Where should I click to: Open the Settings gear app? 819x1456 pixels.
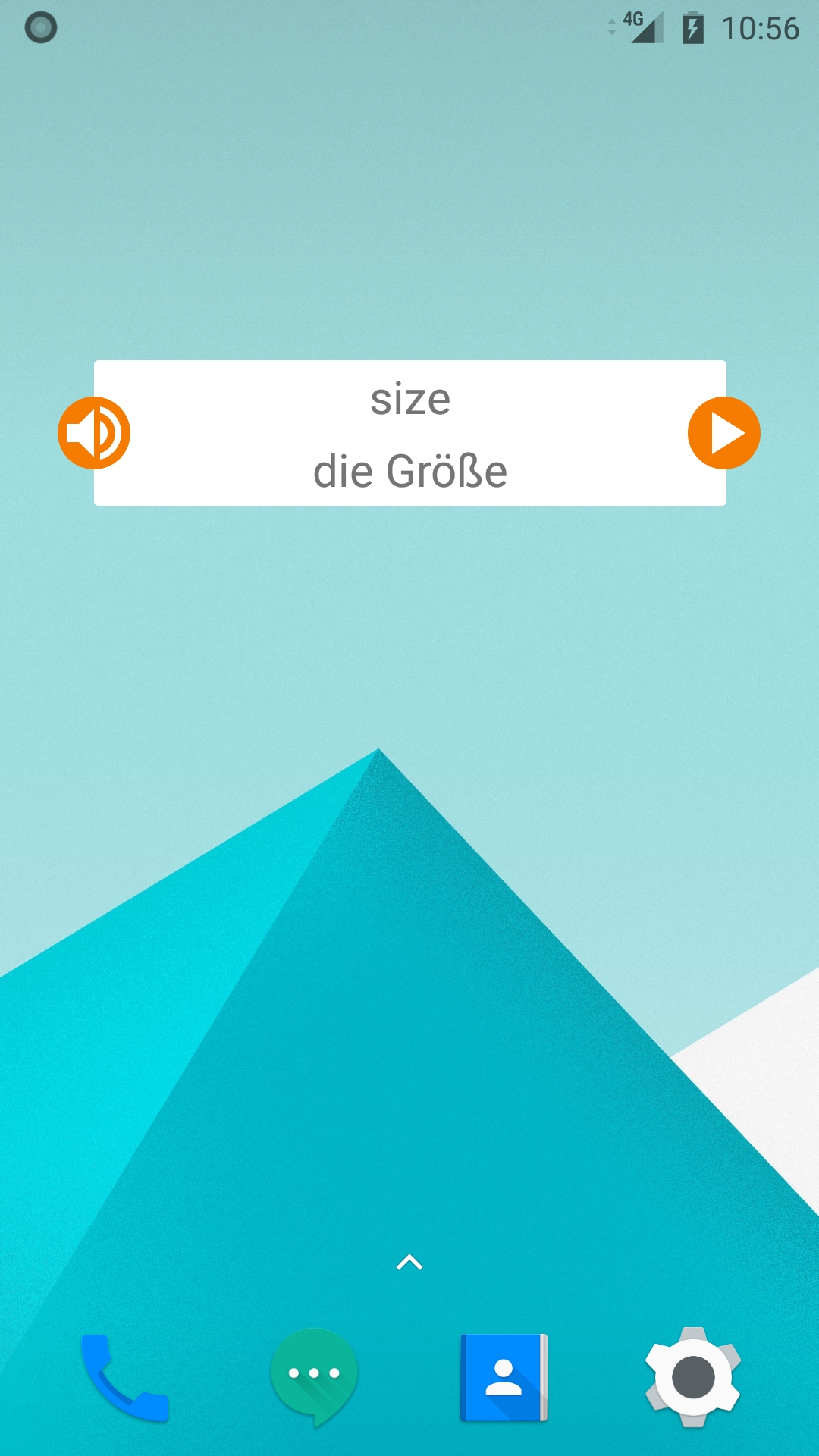[x=693, y=1376]
